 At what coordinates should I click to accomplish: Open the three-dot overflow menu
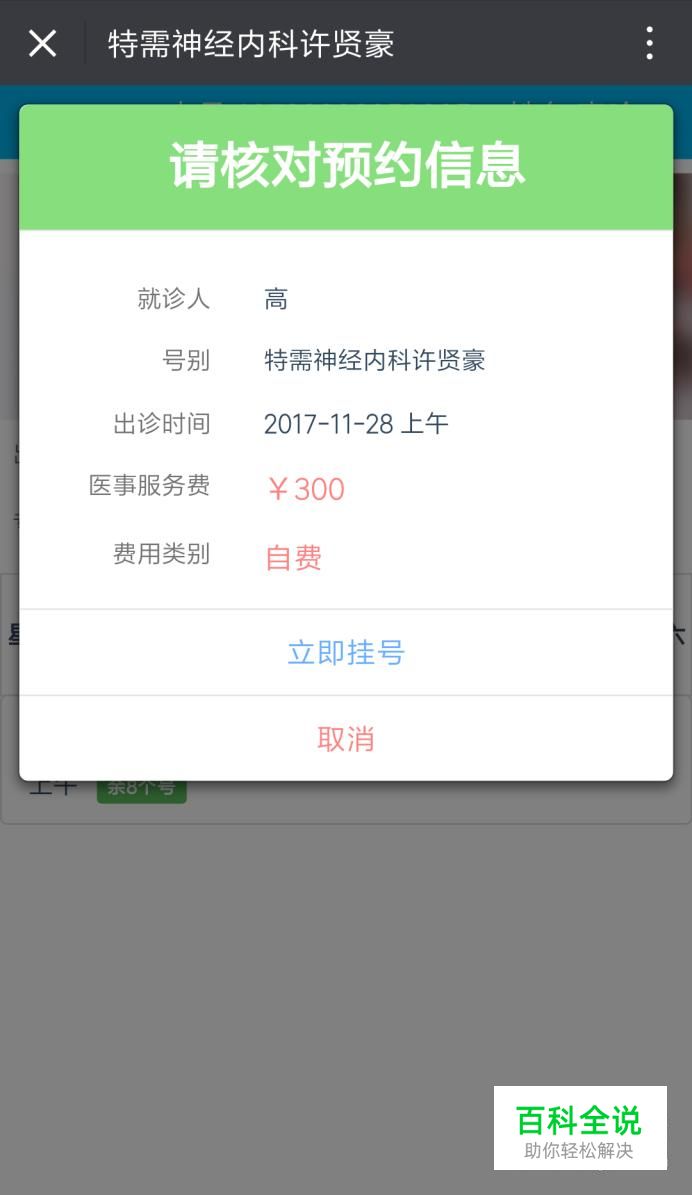click(x=649, y=43)
